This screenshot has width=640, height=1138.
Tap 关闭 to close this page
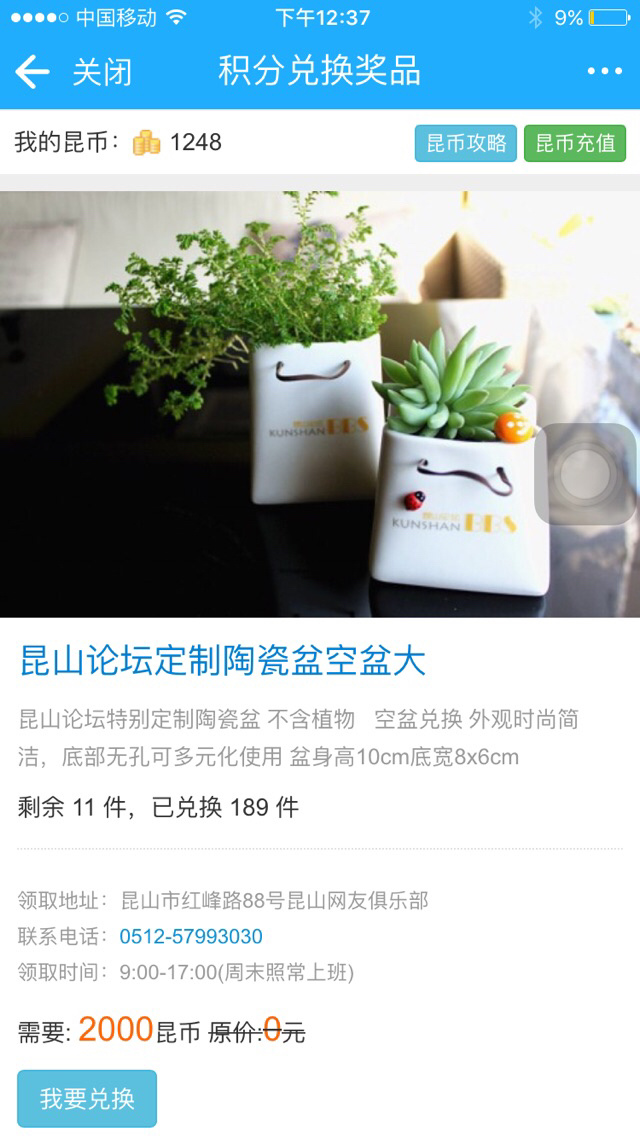[102, 72]
